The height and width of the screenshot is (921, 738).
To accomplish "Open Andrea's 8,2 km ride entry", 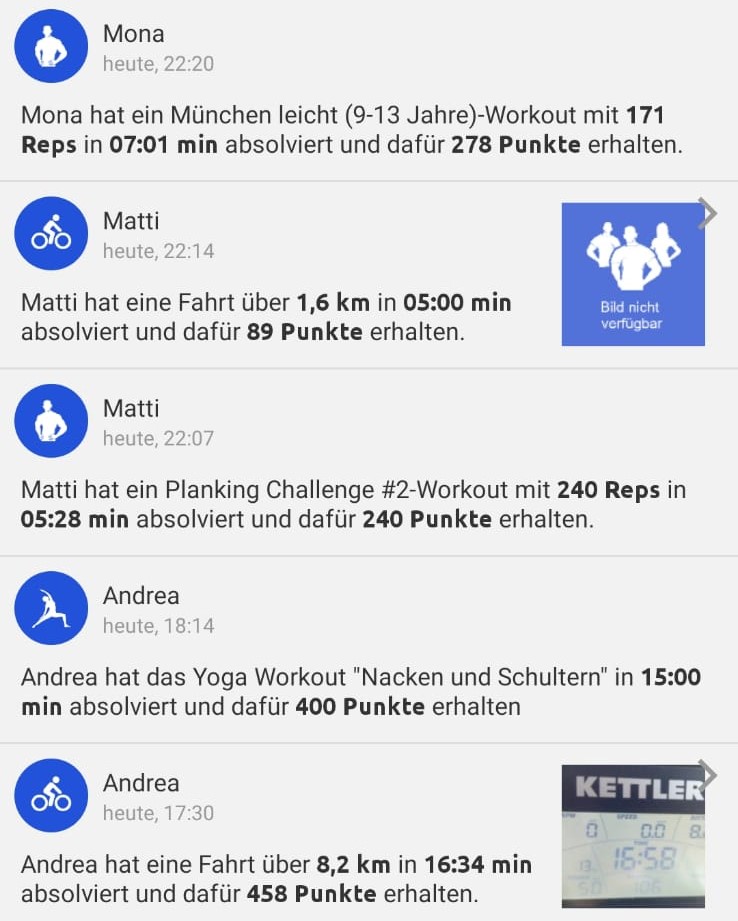I will (276, 878).
